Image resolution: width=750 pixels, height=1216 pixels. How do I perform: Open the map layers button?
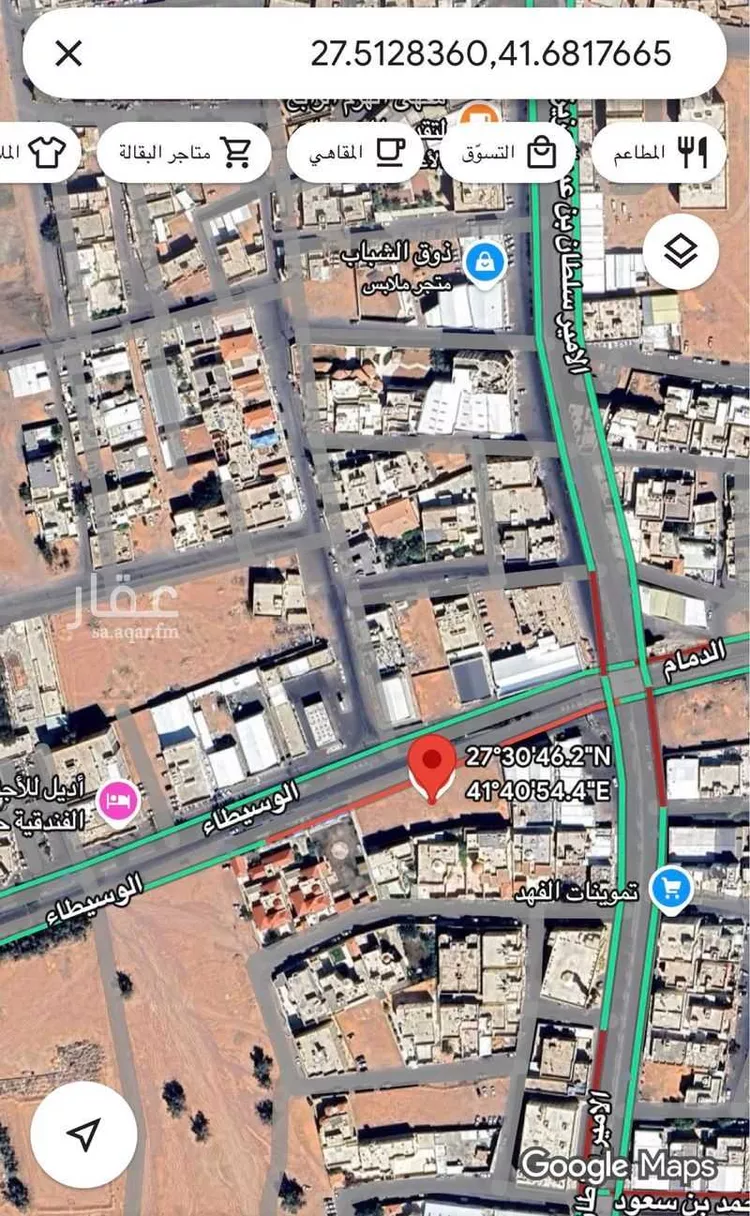(x=681, y=253)
